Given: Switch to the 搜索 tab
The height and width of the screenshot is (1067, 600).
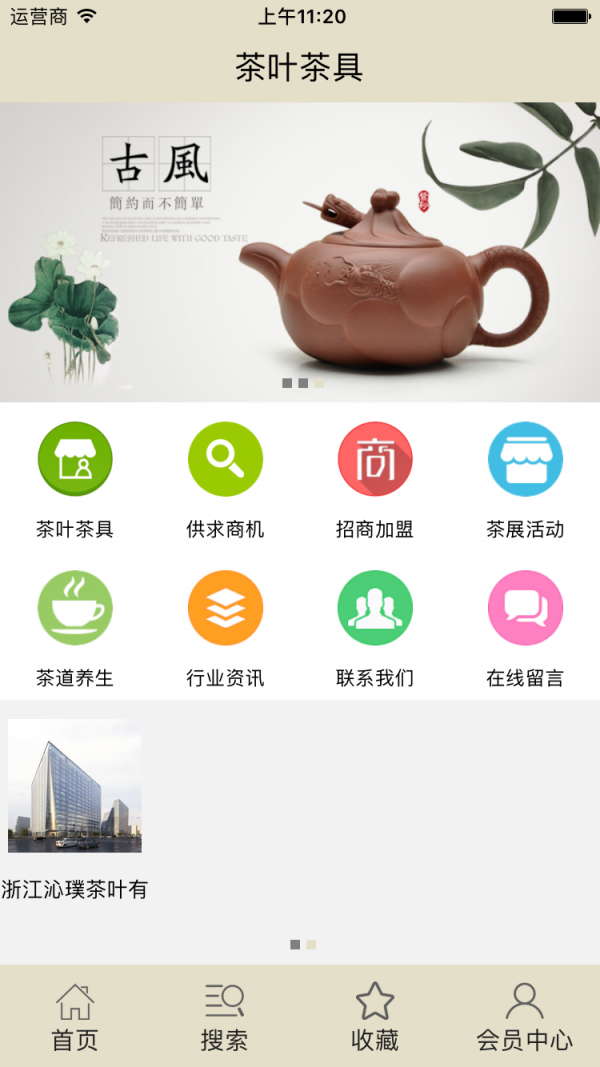Looking at the screenshot, I should pyautogui.click(x=225, y=1016).
